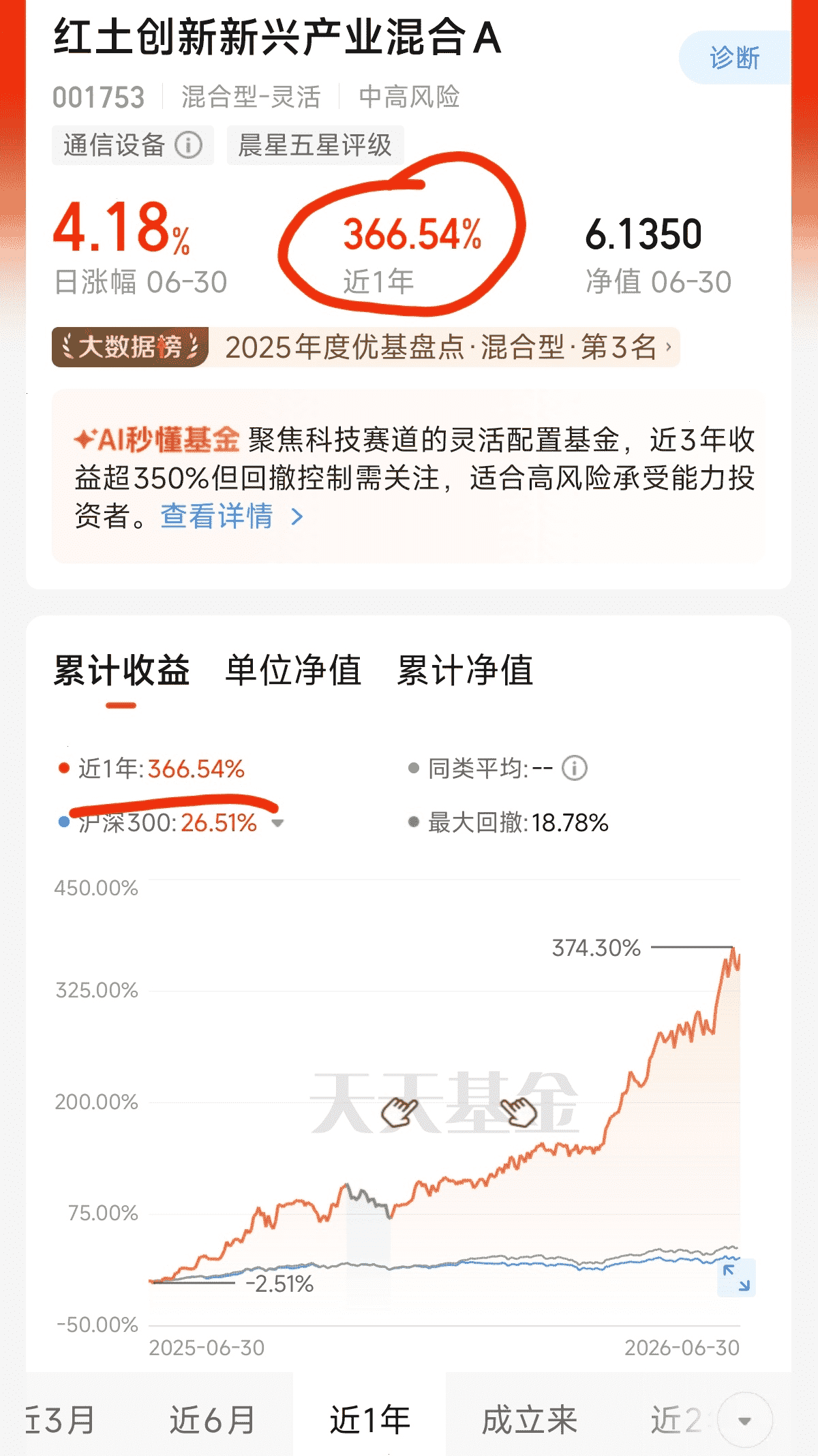The image size is (818, 1456).
Task: Select the 近1年 time range
Action: [x=369, y=1420]
